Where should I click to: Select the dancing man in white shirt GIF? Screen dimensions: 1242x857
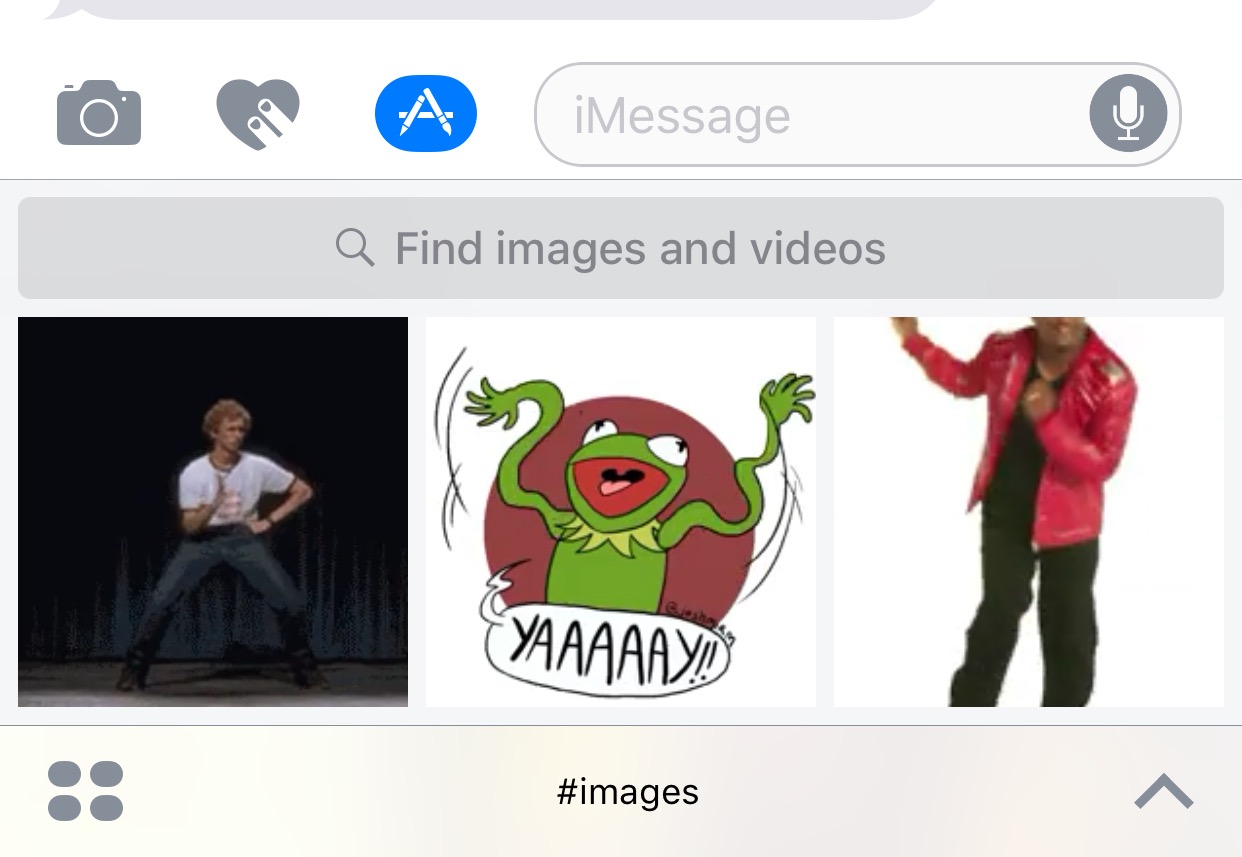213,512
